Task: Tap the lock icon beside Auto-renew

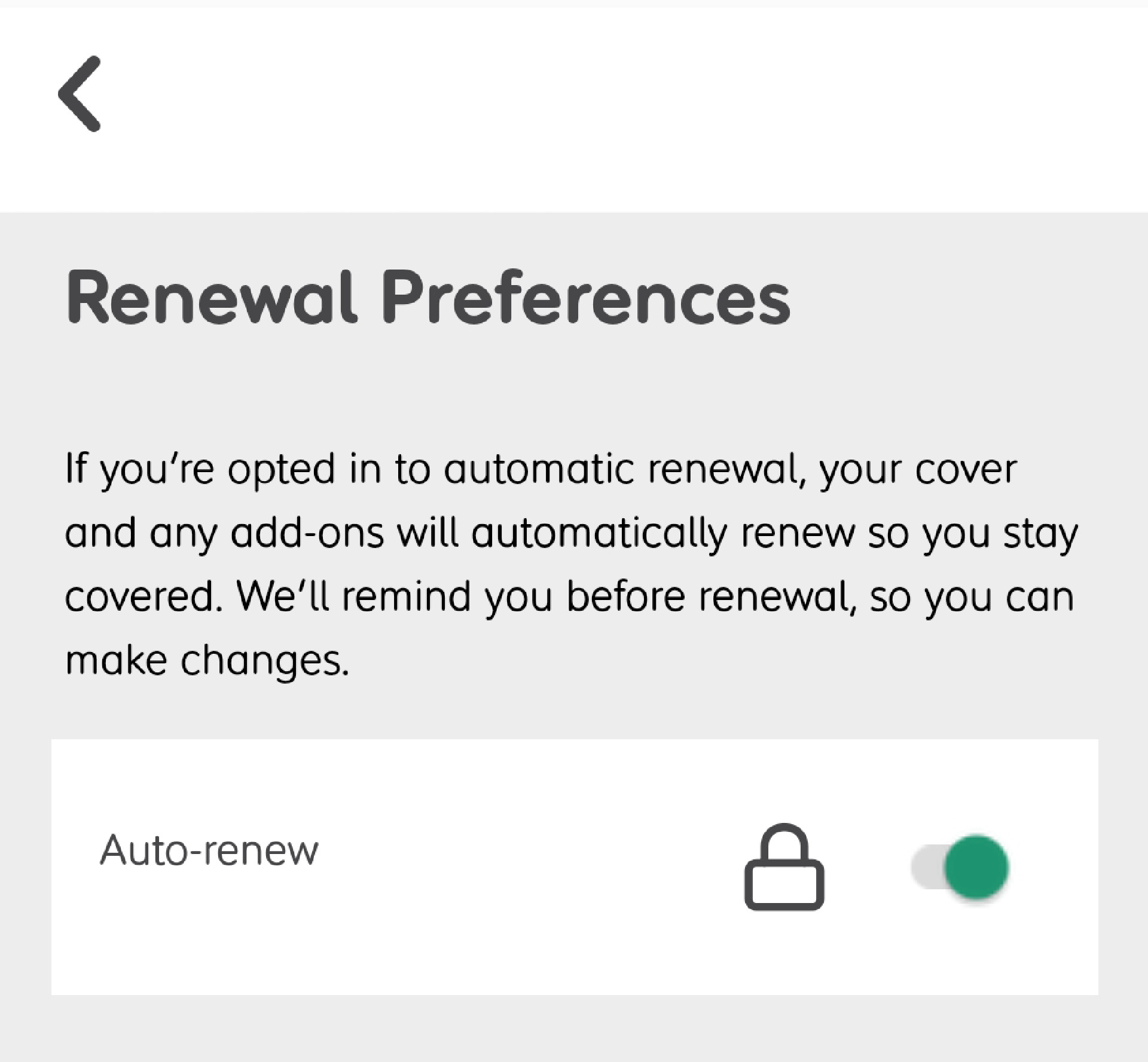Action: click(x=784, y=867)
